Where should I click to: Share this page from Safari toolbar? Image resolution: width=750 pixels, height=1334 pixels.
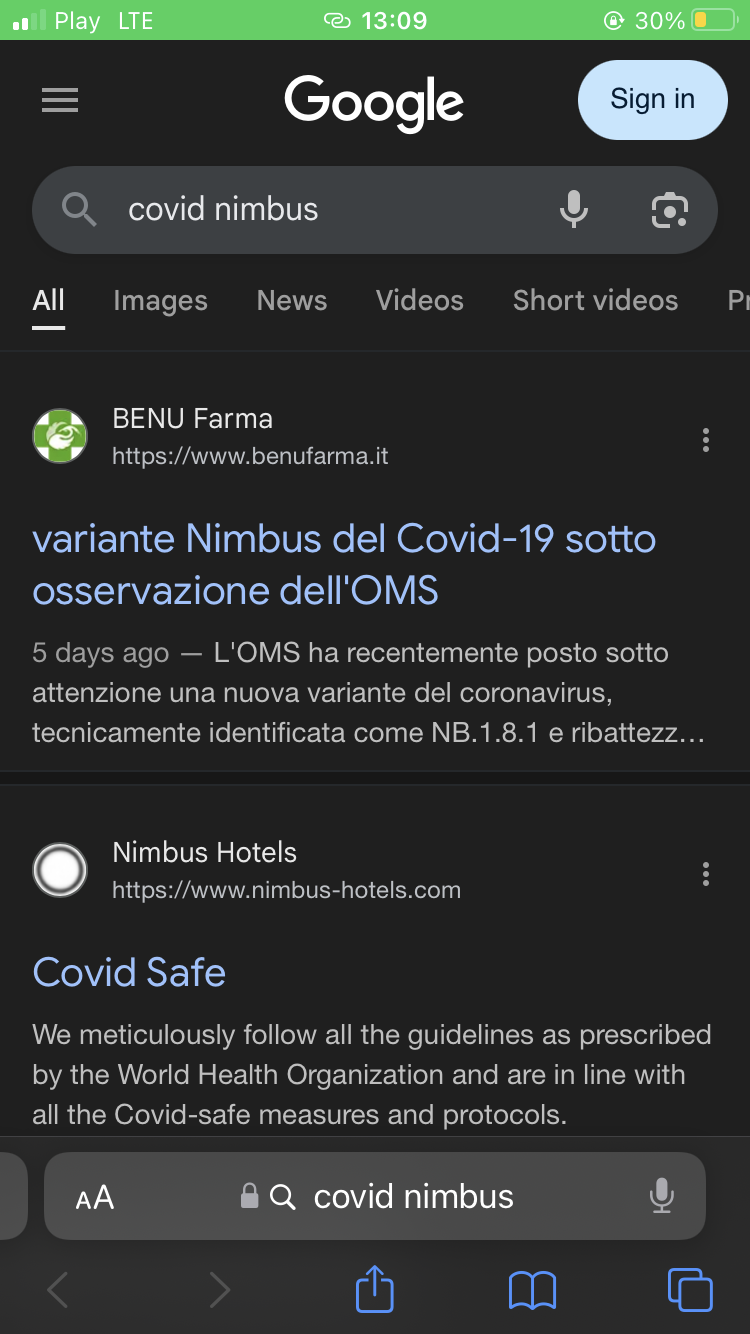[x=375, y=1288]
